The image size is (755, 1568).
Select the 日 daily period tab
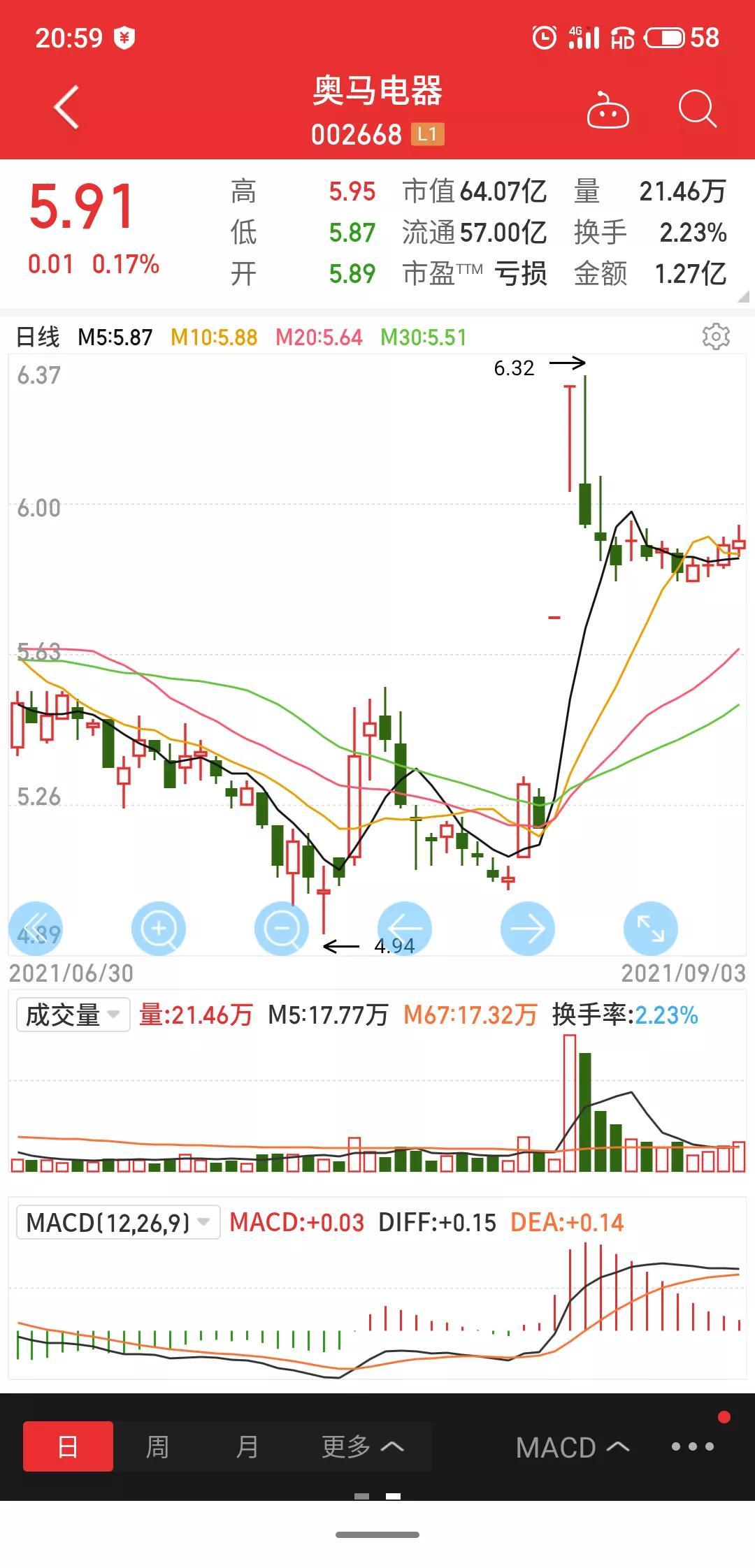(68, 1446)
